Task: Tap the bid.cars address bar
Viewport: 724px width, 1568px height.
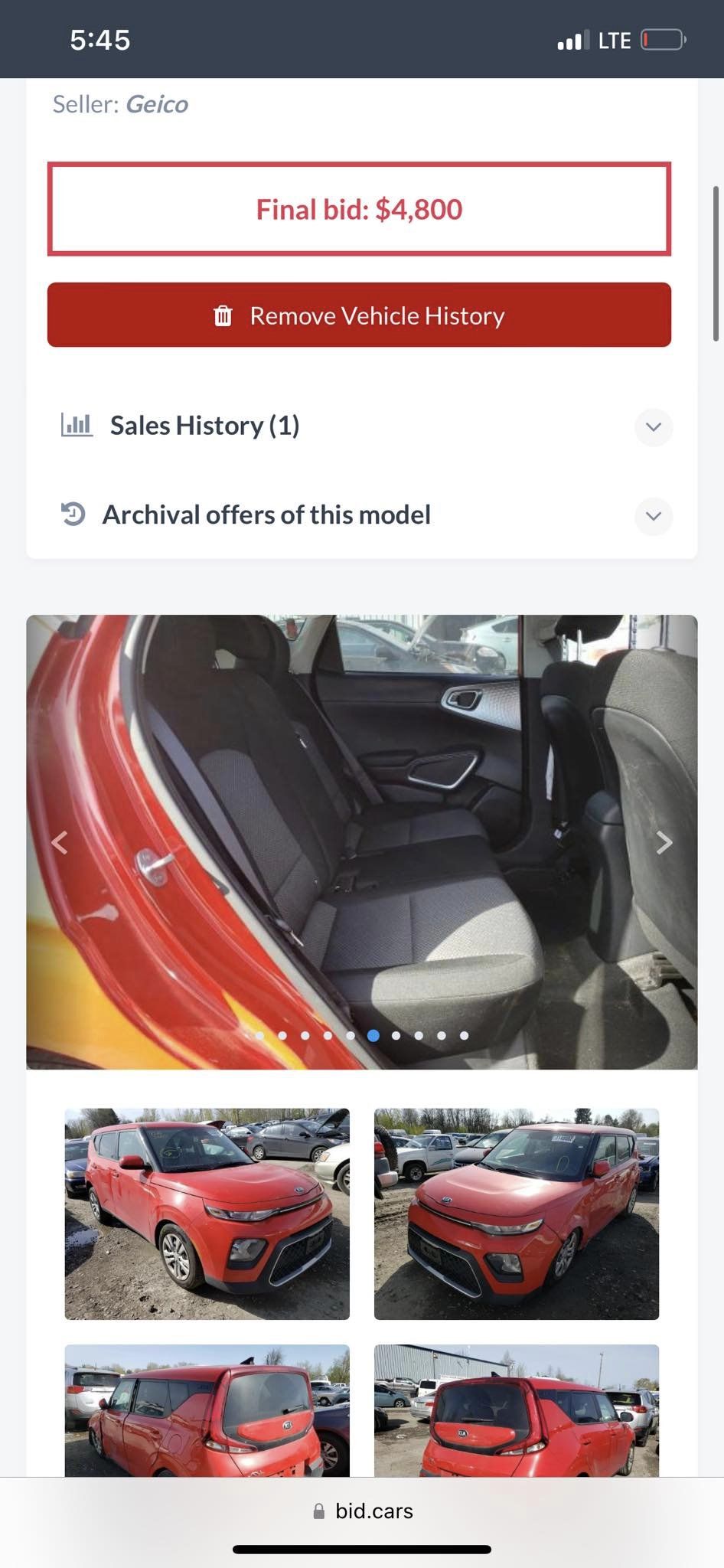Action: coord(363,1511)
